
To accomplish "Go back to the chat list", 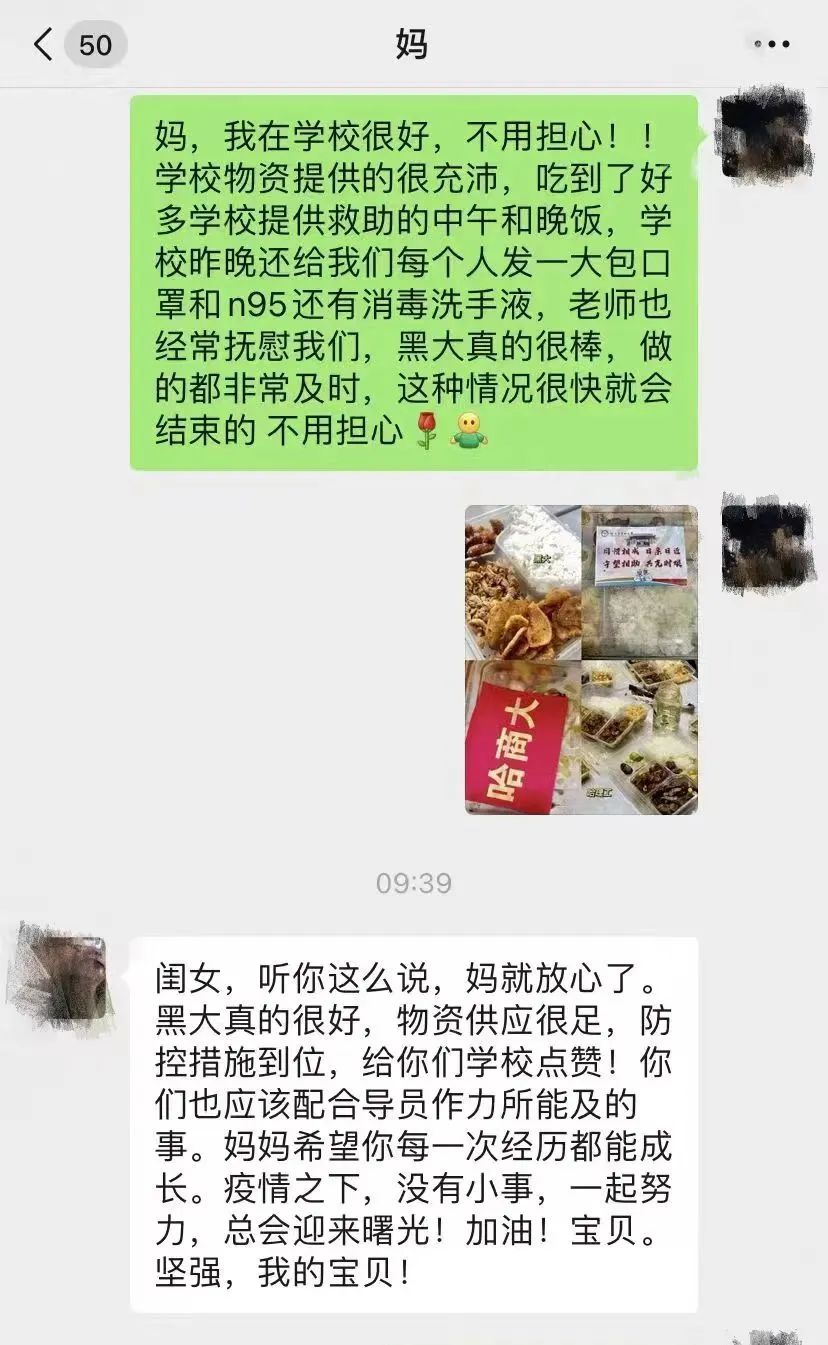I will pyautogui.click(x=44, y=45).
